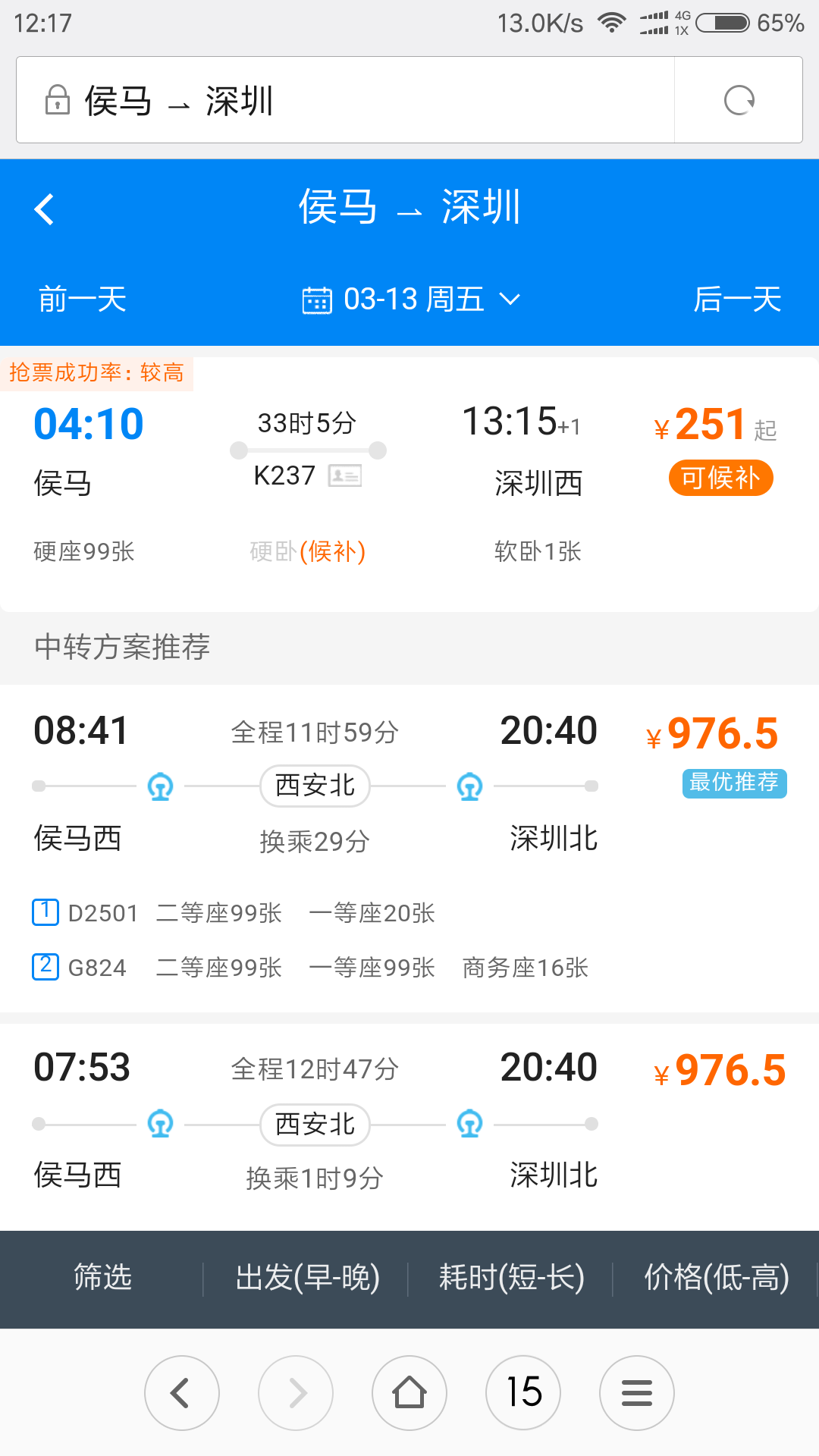This screenshot has height=1456, width=819.
Task: Open the 07:53 transfer plan via 西安北
Action: (x=409, y=1127)
